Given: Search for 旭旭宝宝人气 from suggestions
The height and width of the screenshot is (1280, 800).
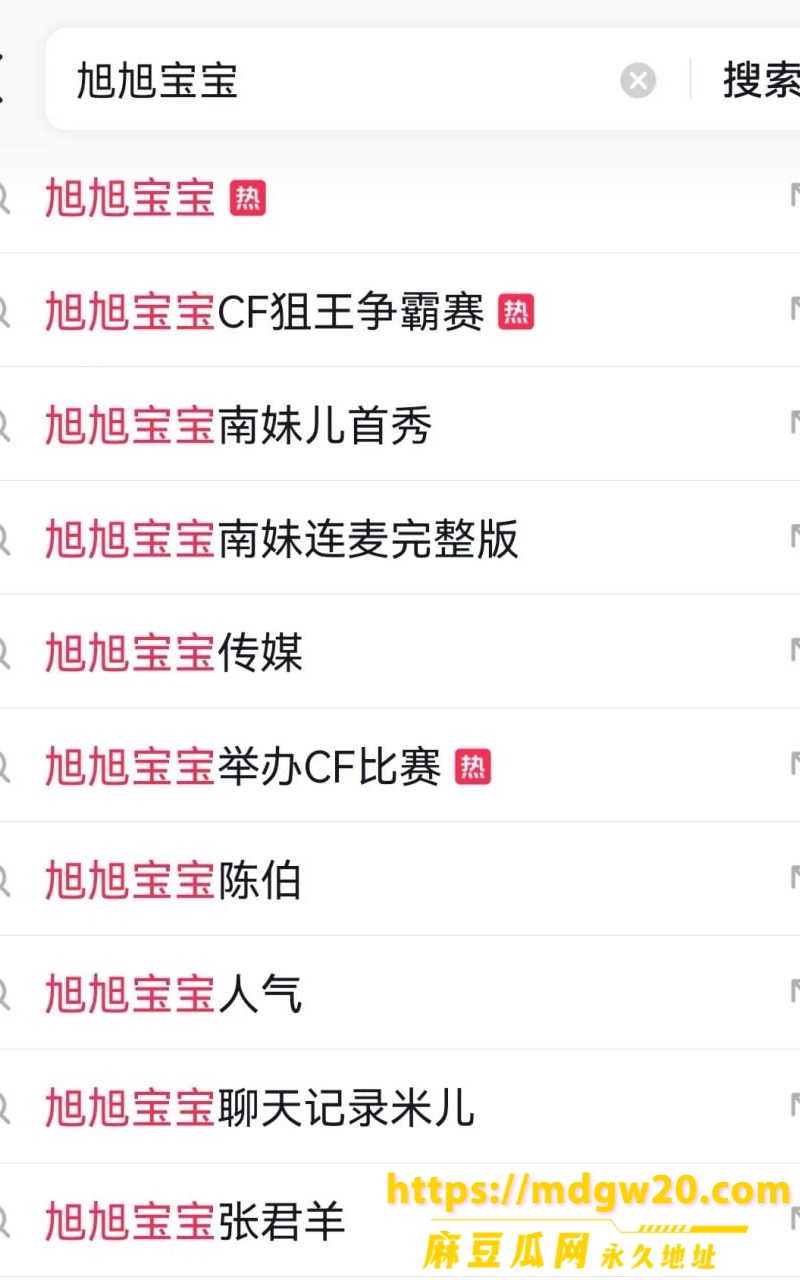Looking at the screenshot, I should [400, 994].
